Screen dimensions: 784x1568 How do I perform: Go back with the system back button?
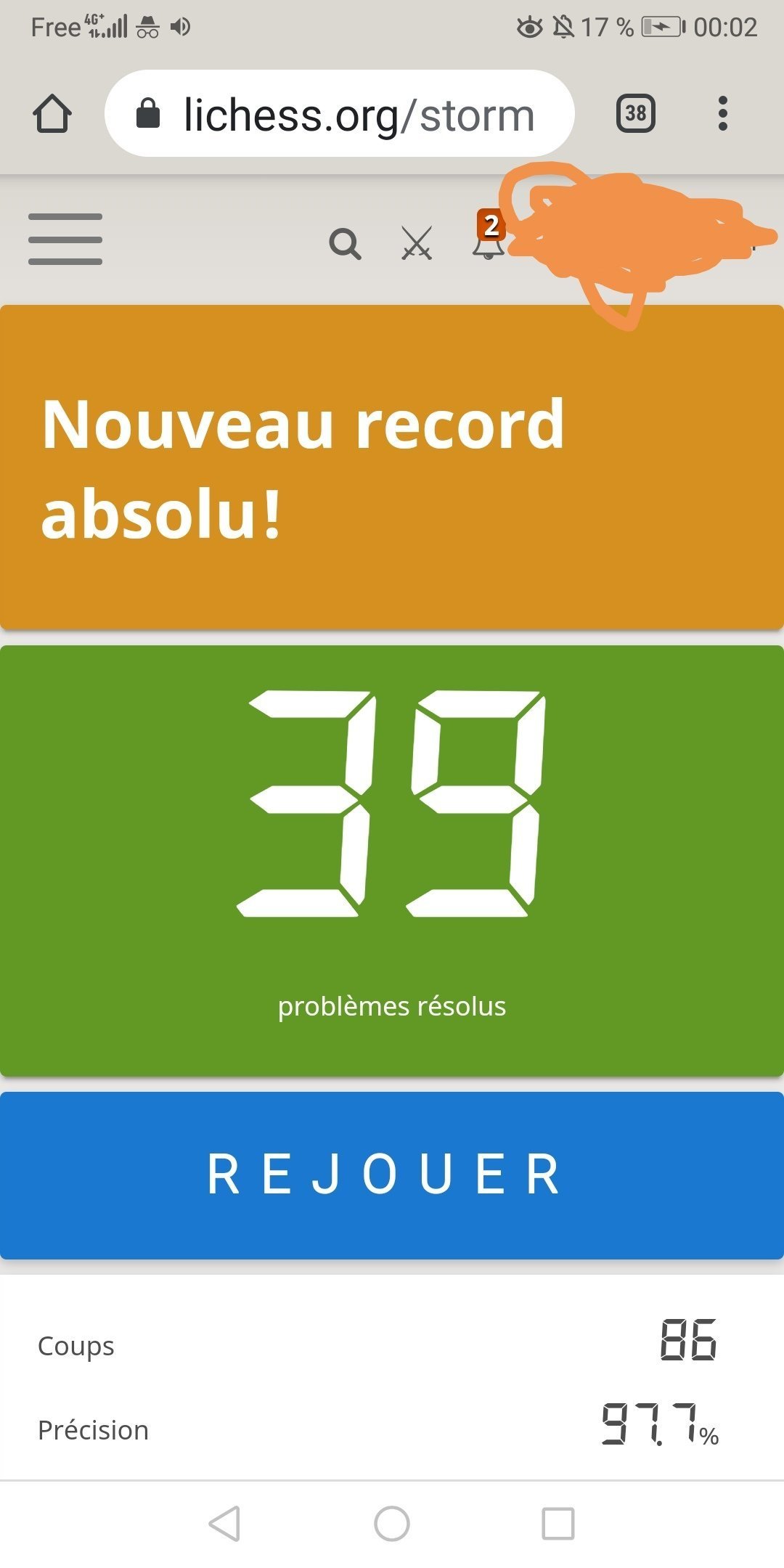point(224,1523)
